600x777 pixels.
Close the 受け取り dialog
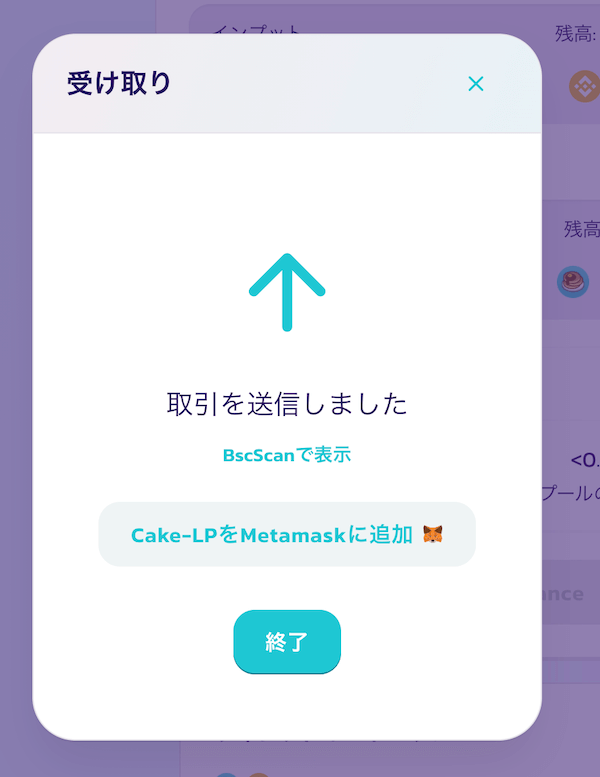click(x=476, y=84)
